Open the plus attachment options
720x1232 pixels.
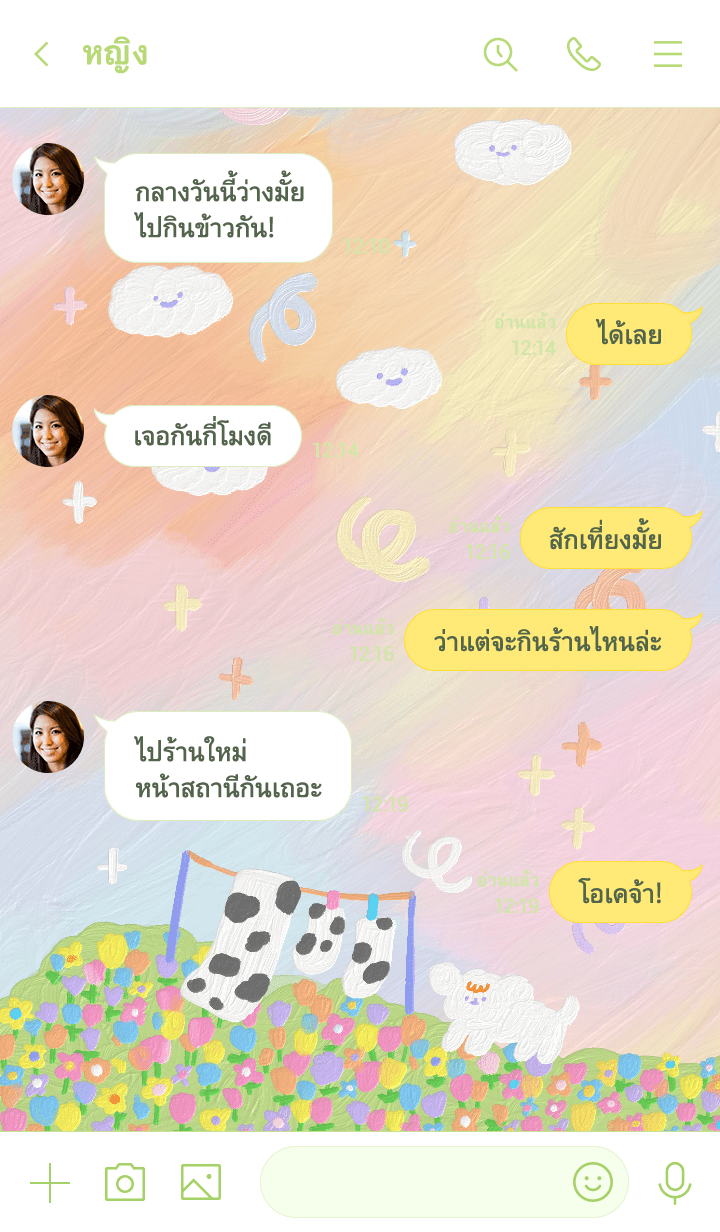[50, 1182]
